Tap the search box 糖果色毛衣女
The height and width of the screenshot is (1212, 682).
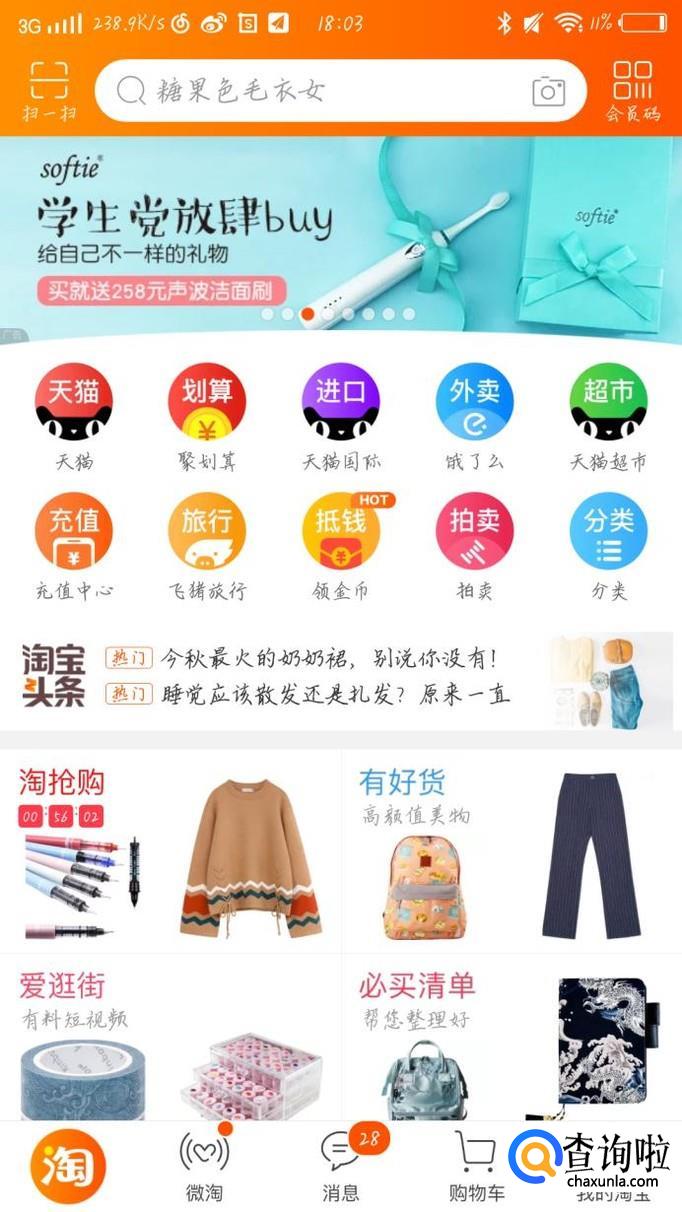pos(320,91)
